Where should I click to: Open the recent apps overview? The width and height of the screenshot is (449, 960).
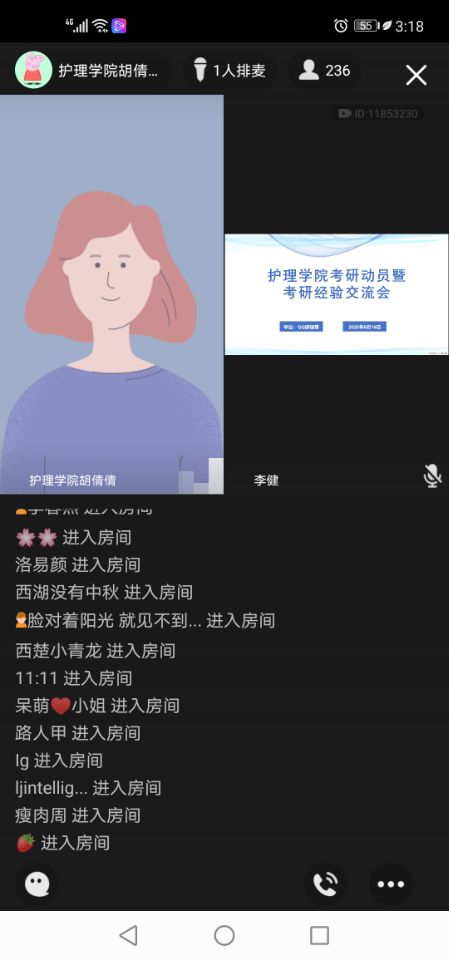coord(319,935)
